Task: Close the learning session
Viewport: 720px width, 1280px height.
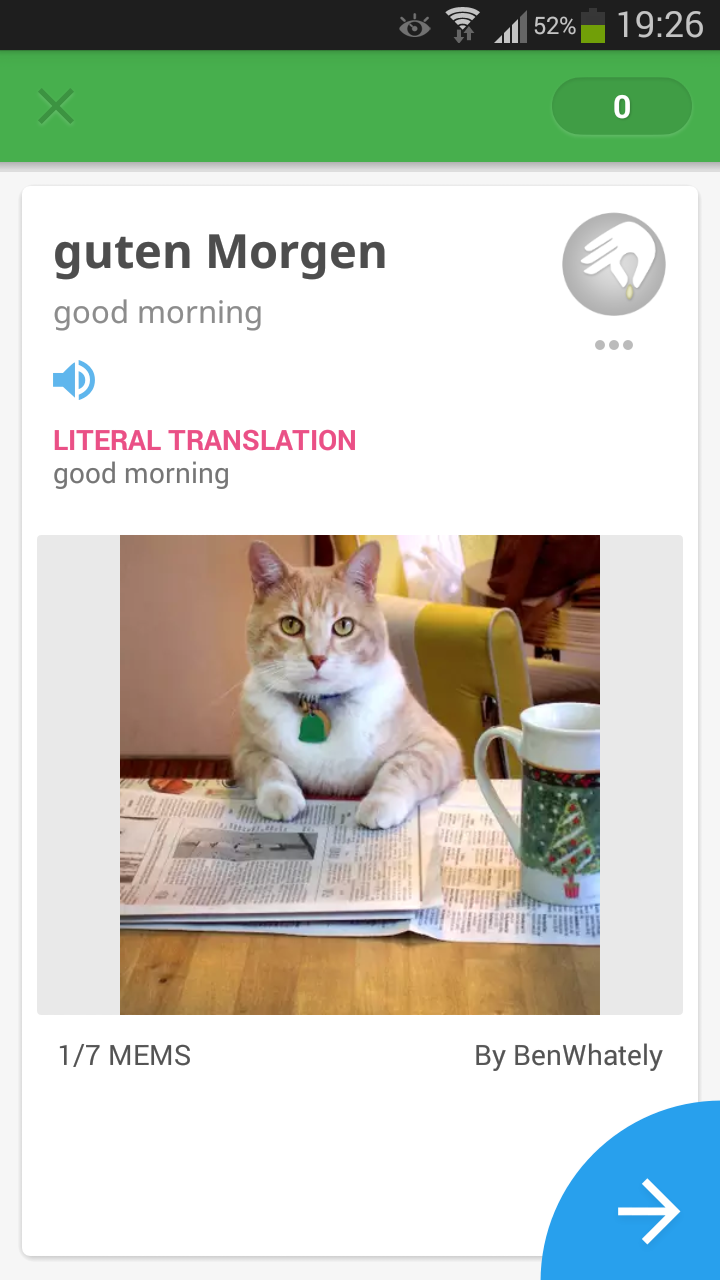Action: (x=56, y=106)
